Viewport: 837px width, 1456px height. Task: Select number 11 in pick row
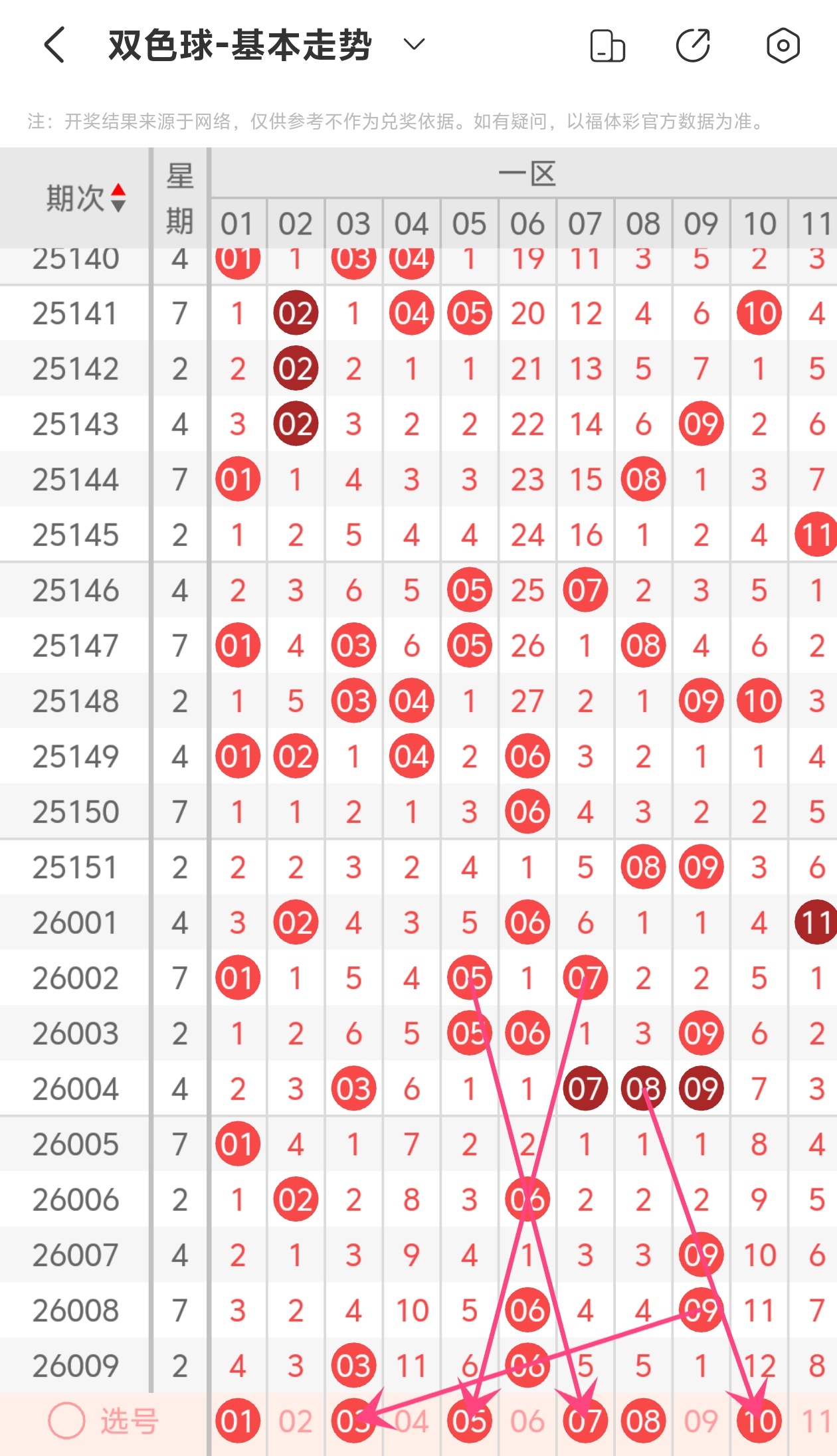point(816,1421)
